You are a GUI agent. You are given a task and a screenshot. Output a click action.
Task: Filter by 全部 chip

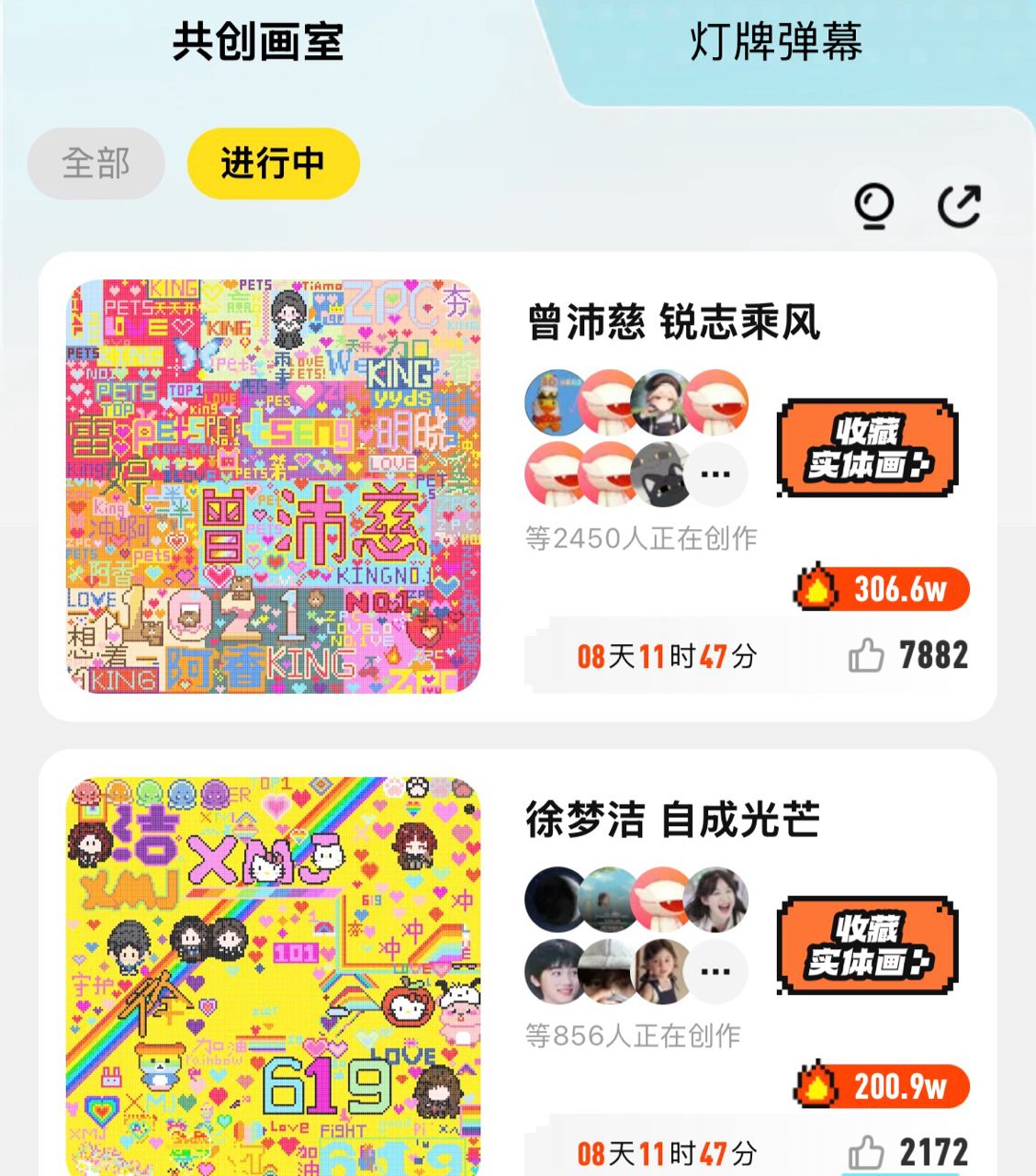(96, 164)
